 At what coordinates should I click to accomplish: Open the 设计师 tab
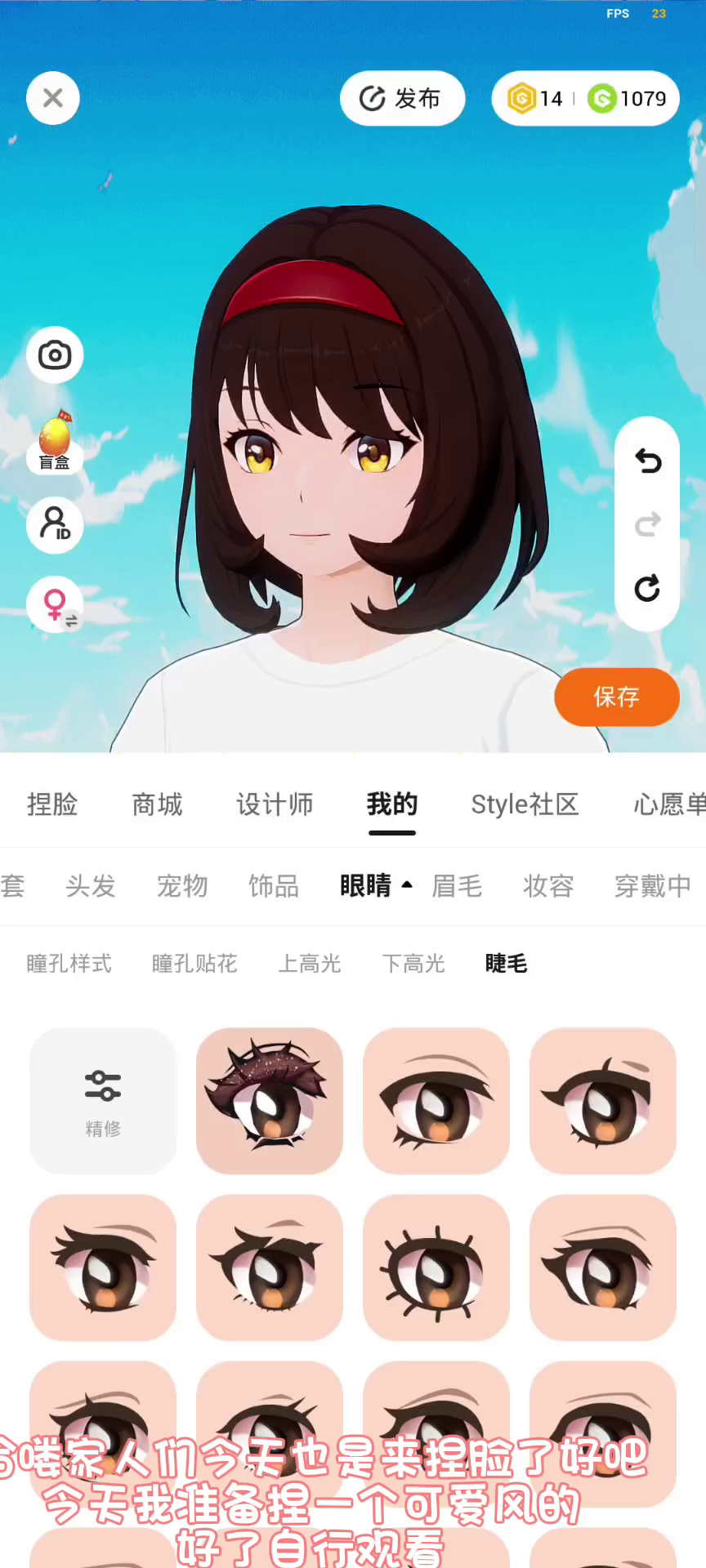(275, 804)
